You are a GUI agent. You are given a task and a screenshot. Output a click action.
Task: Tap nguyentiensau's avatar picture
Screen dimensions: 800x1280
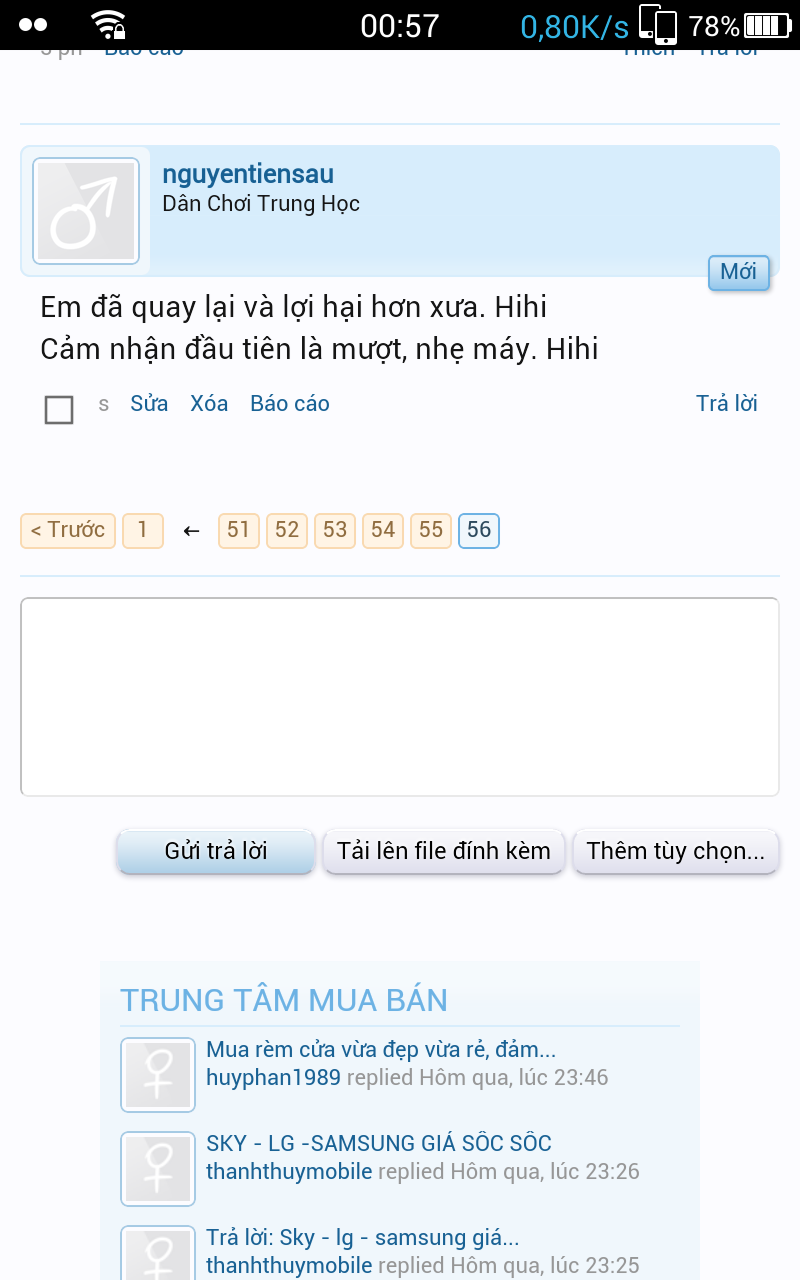click(x=86, y=211)
